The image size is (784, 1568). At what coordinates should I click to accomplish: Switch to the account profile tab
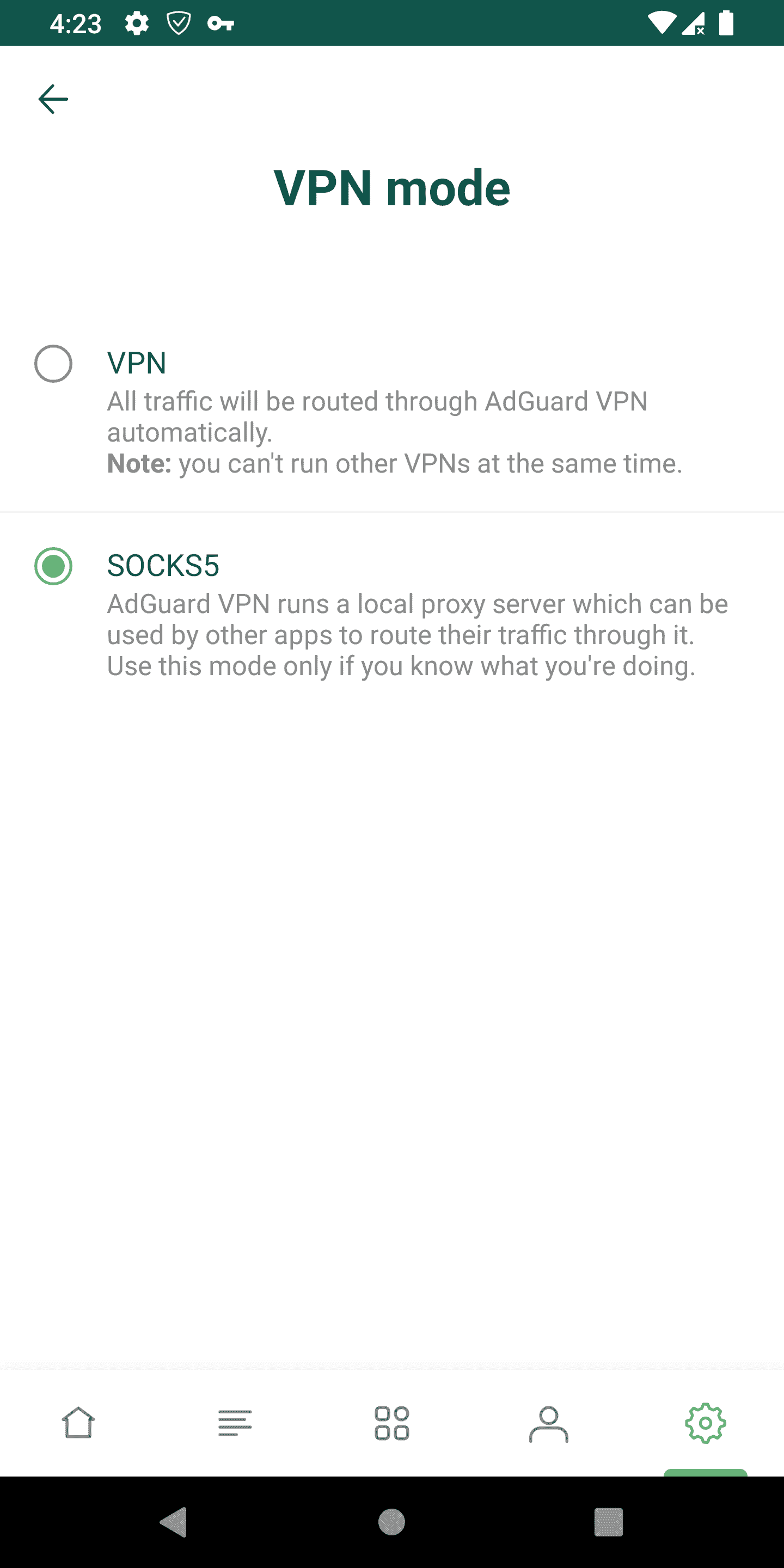[548, 1423]
